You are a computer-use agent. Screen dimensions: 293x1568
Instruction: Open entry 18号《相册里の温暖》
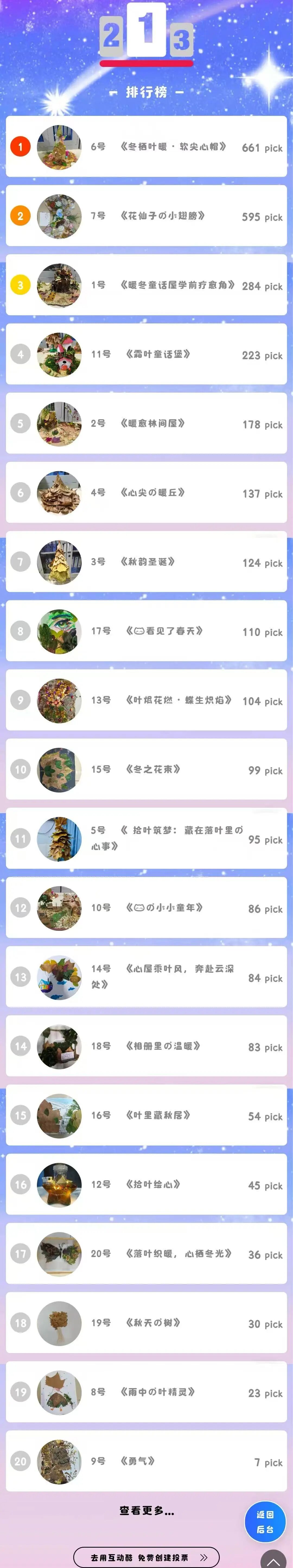[146, 1046]
